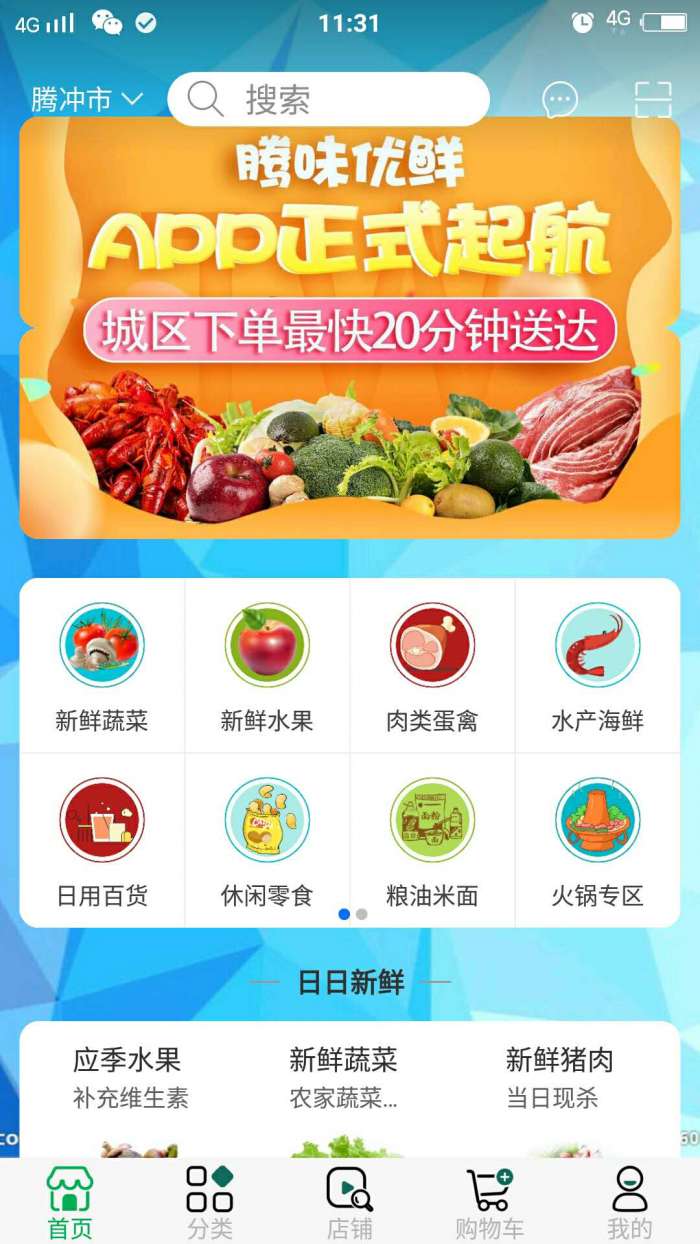
Task: Open the 腾味优鲜 APP正式起航 banner
Action: click(350, 328)
